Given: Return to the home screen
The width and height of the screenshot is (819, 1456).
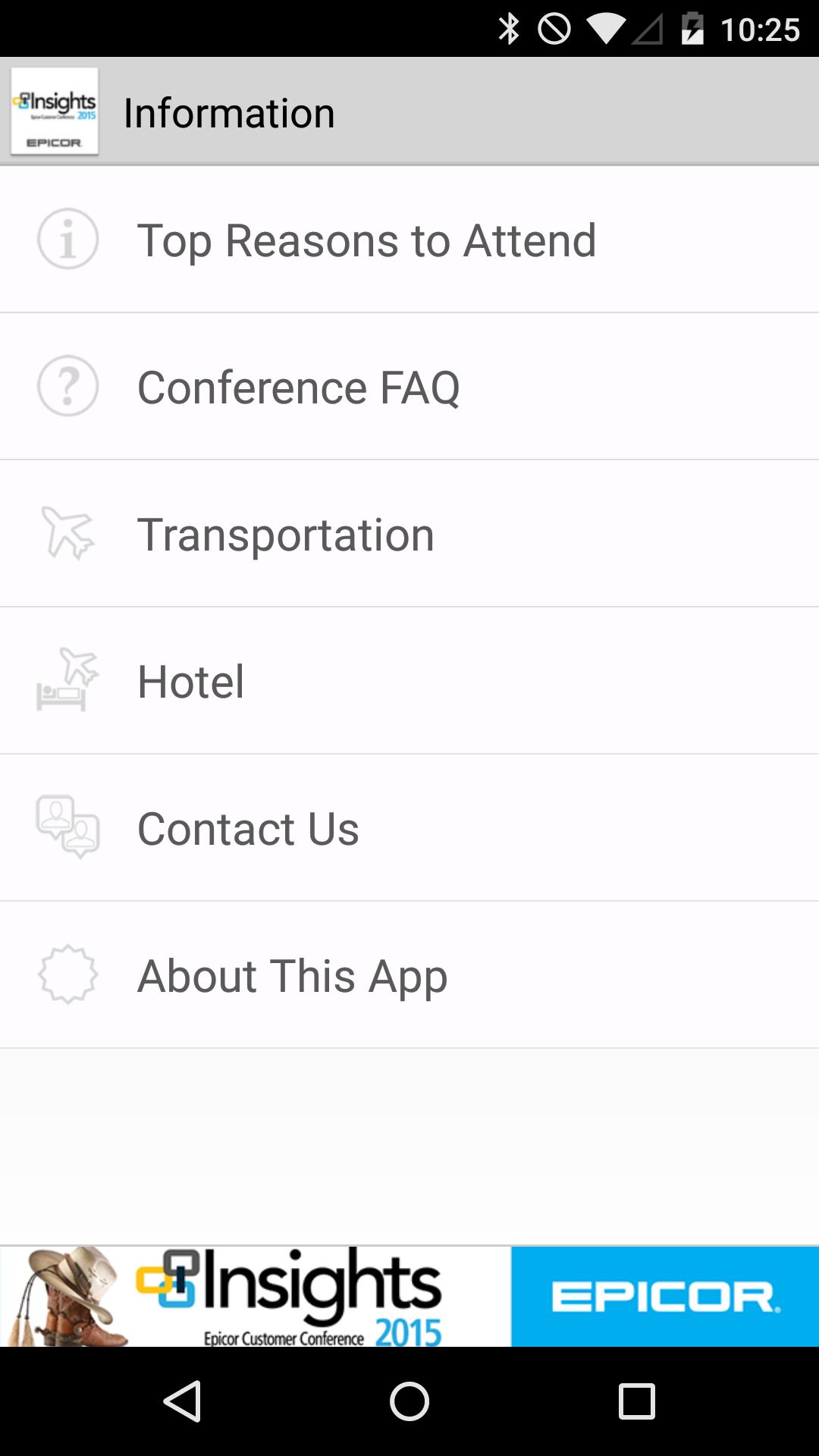Looking at the screenshot, I should [409, 1401].
